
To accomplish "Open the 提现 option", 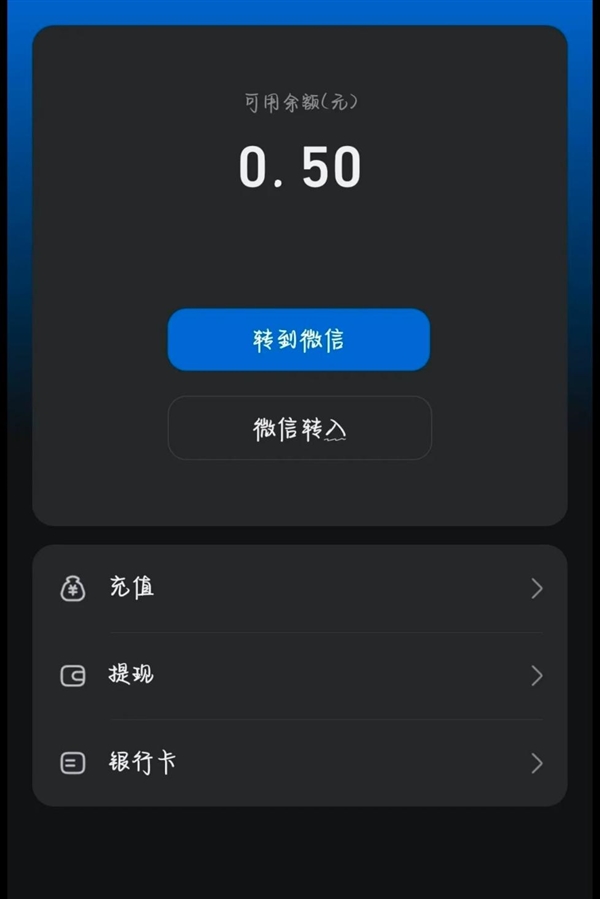I will click(x=300, y=675).
